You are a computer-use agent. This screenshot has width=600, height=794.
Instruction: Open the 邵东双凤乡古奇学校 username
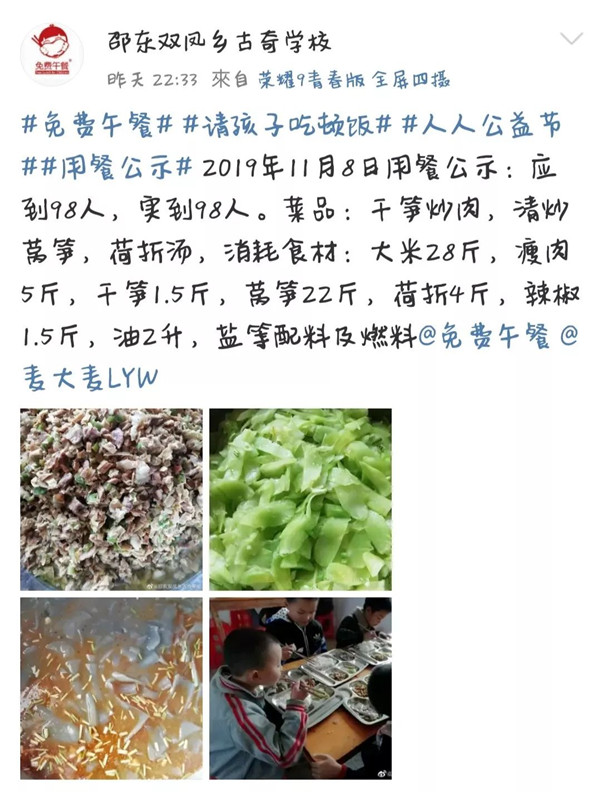coord(219,42)
